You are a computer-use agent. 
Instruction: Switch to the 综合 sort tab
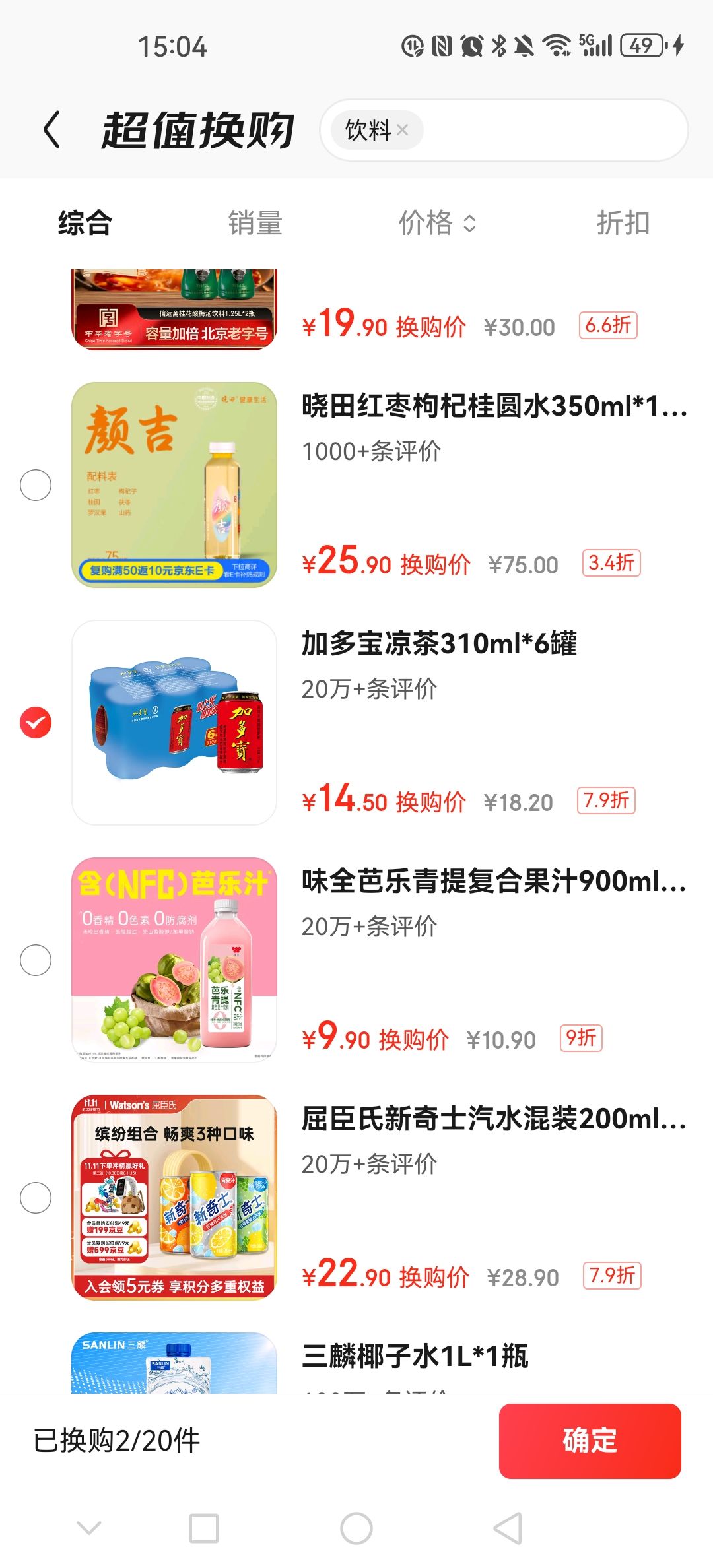pos(85,222)
